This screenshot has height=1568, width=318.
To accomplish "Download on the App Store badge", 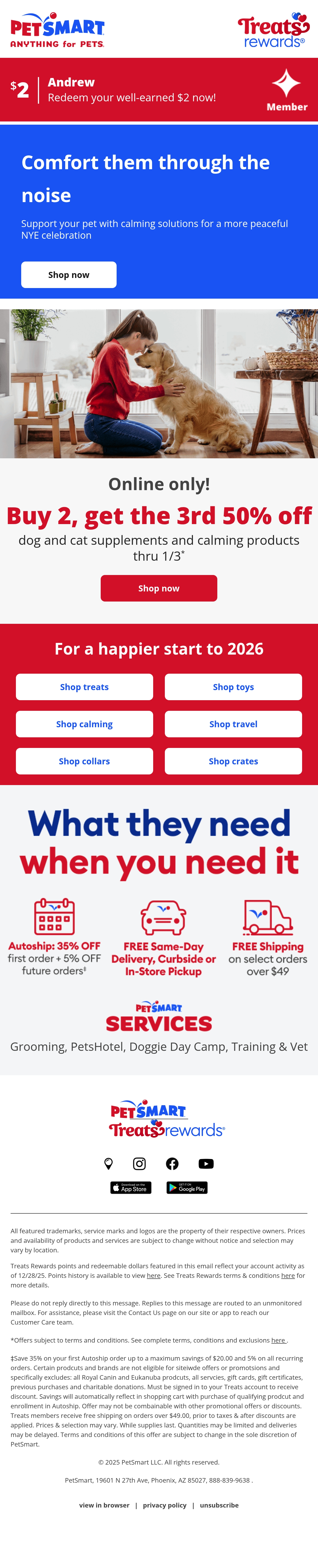I will pyautogui.click(x=131, y=1188).
